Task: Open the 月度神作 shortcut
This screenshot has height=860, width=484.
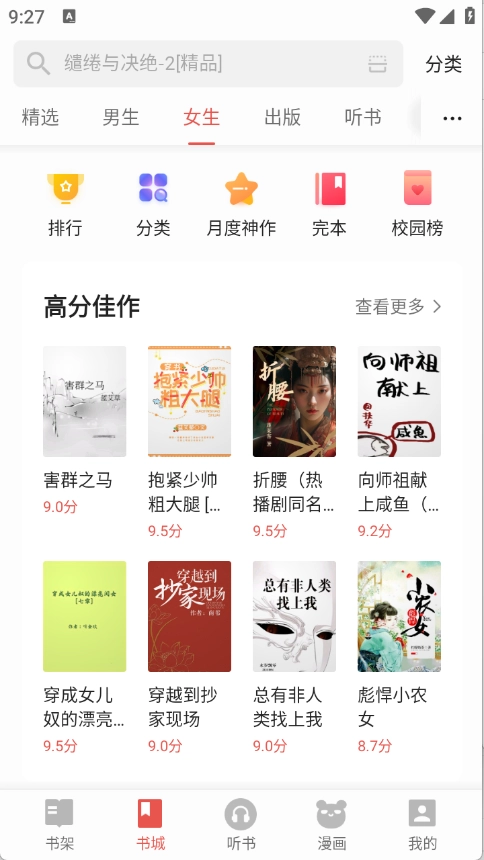Action: 241,204
